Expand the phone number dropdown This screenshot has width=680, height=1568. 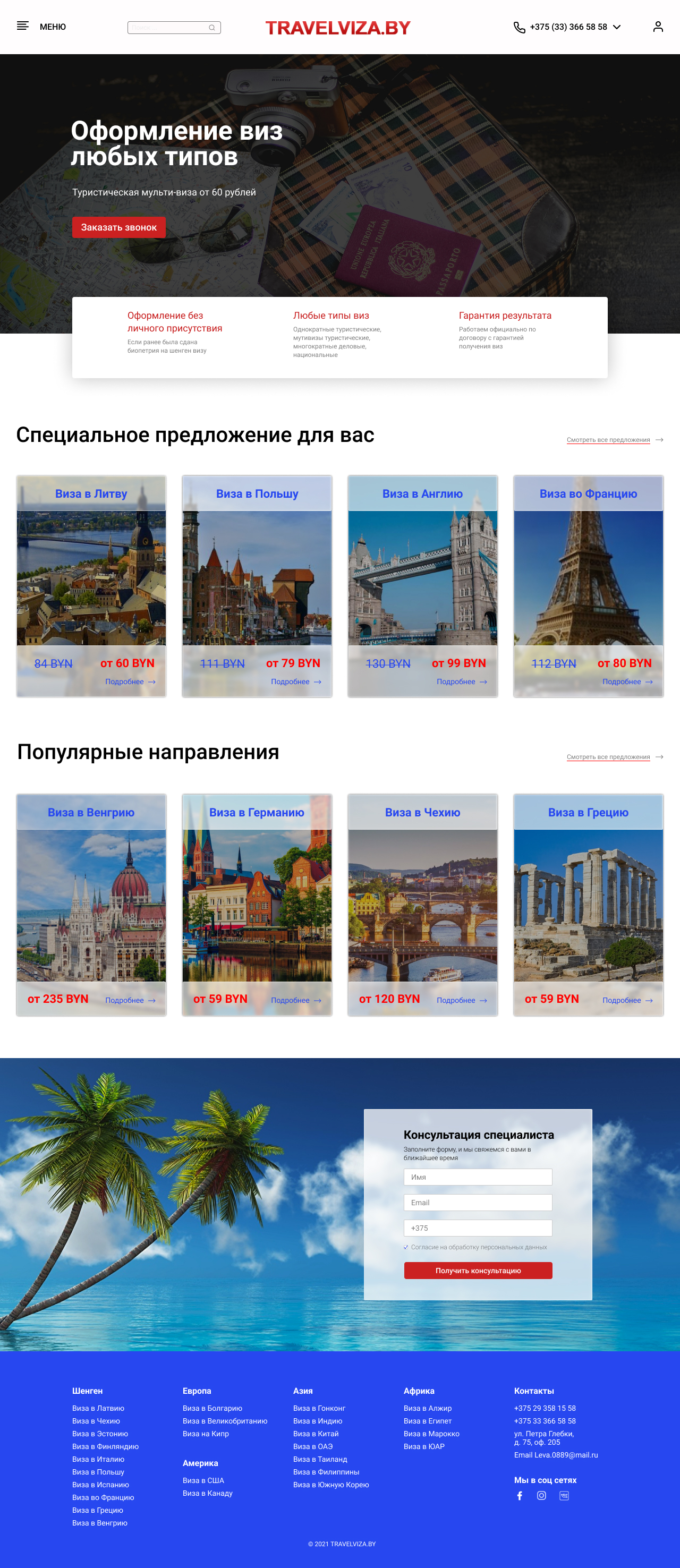(617, 27)
